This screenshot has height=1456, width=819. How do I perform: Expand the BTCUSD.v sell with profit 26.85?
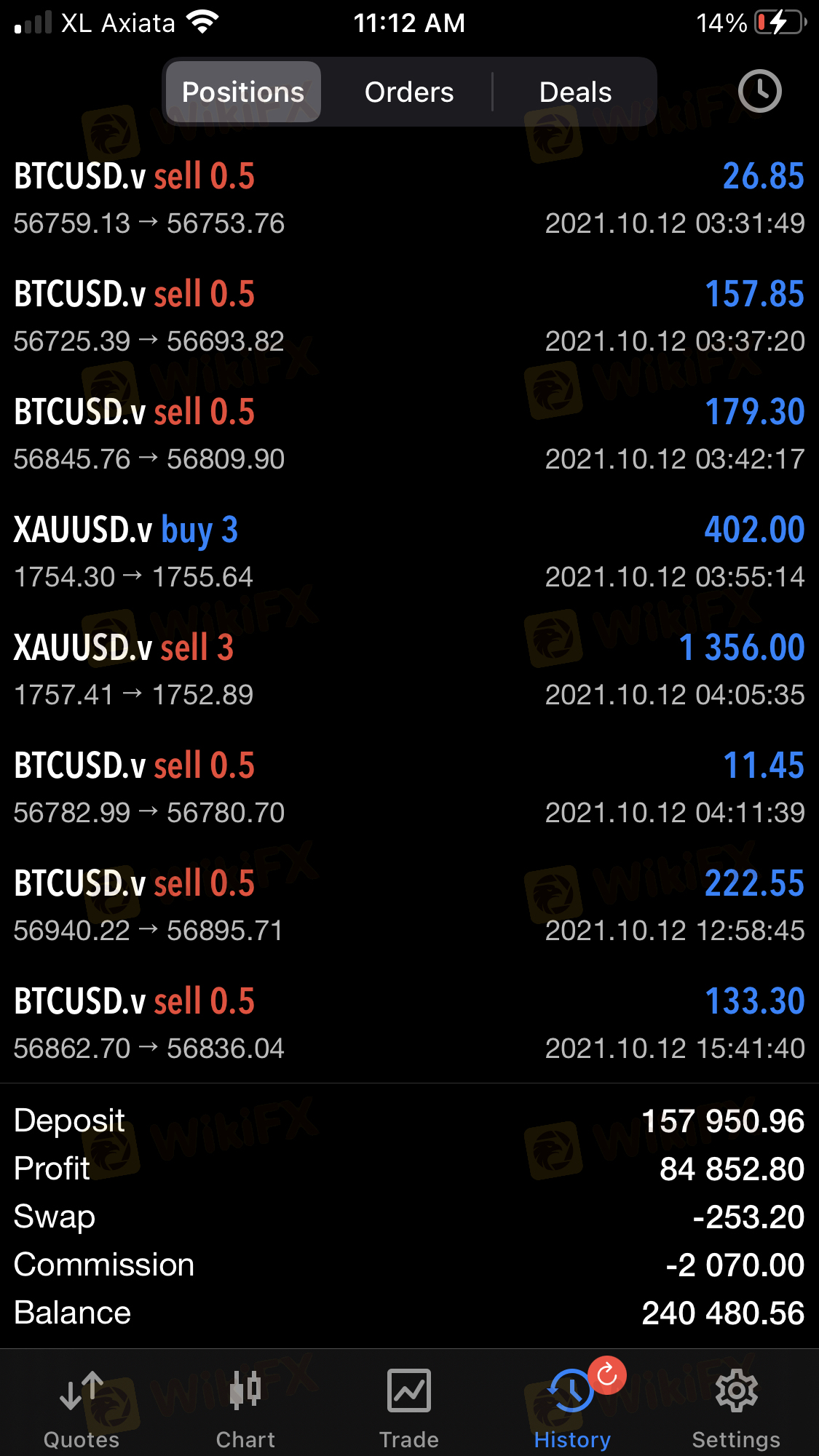pos(409,198)
